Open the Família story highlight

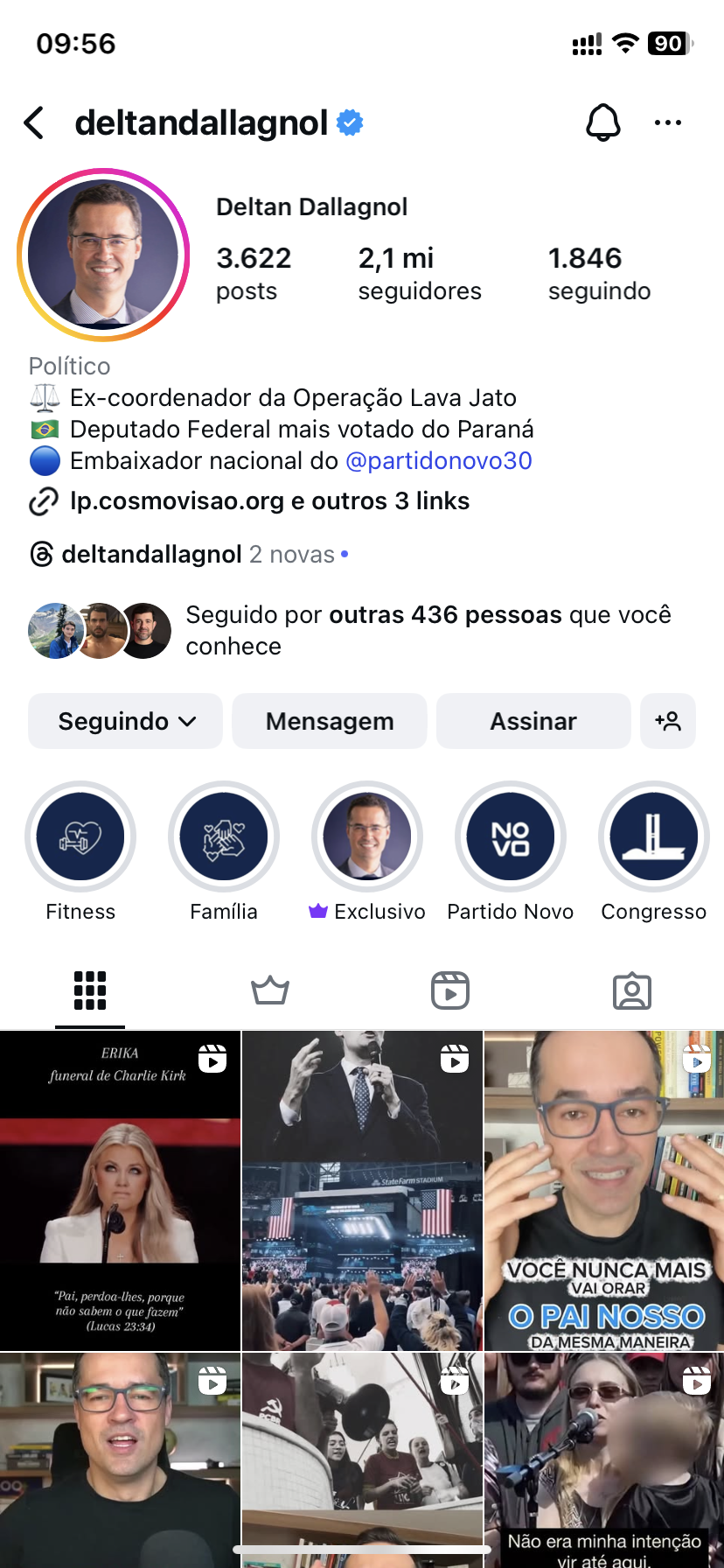[224, 837]
